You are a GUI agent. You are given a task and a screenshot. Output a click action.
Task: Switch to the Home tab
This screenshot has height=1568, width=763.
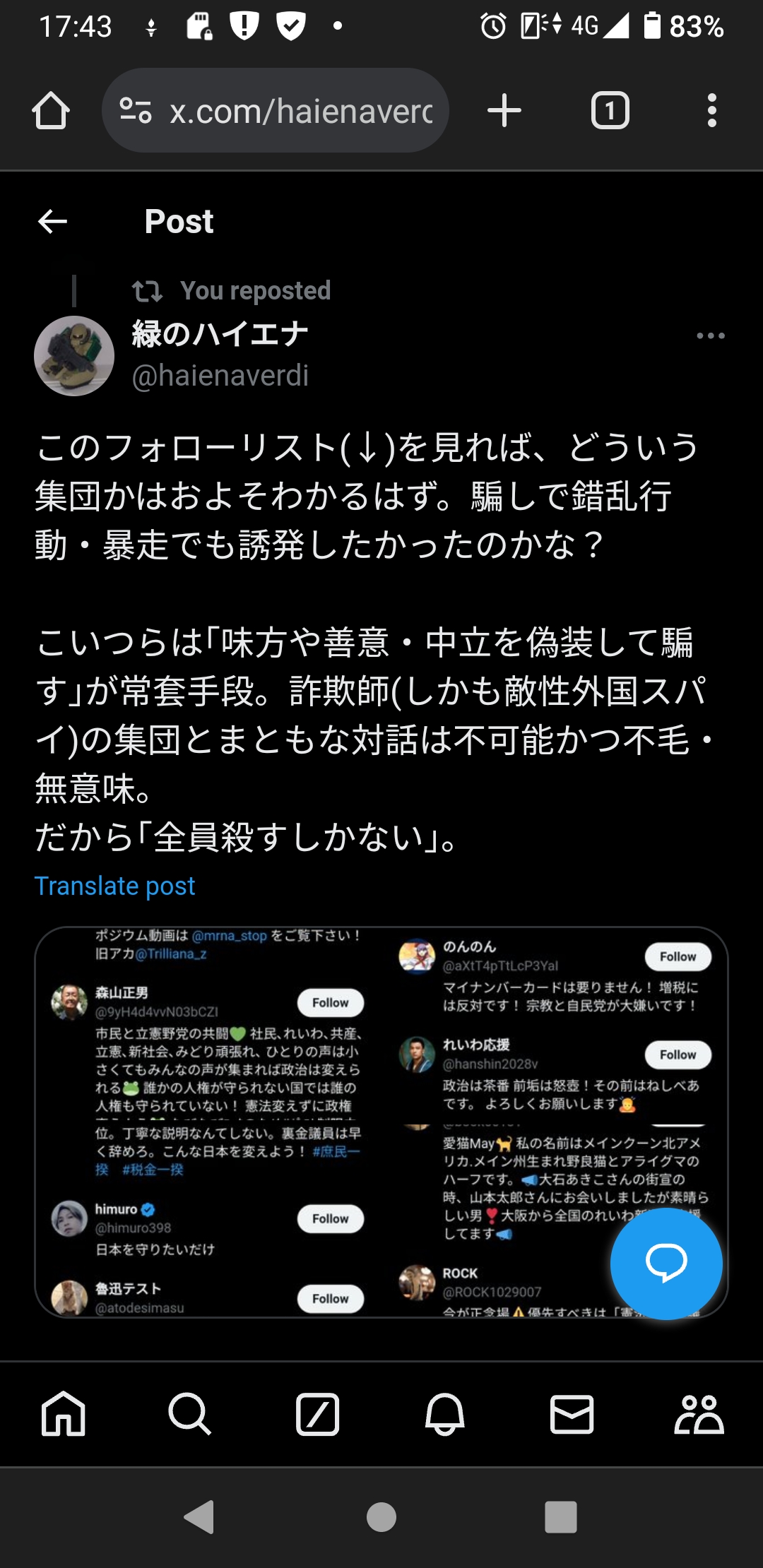(64, 1414)
